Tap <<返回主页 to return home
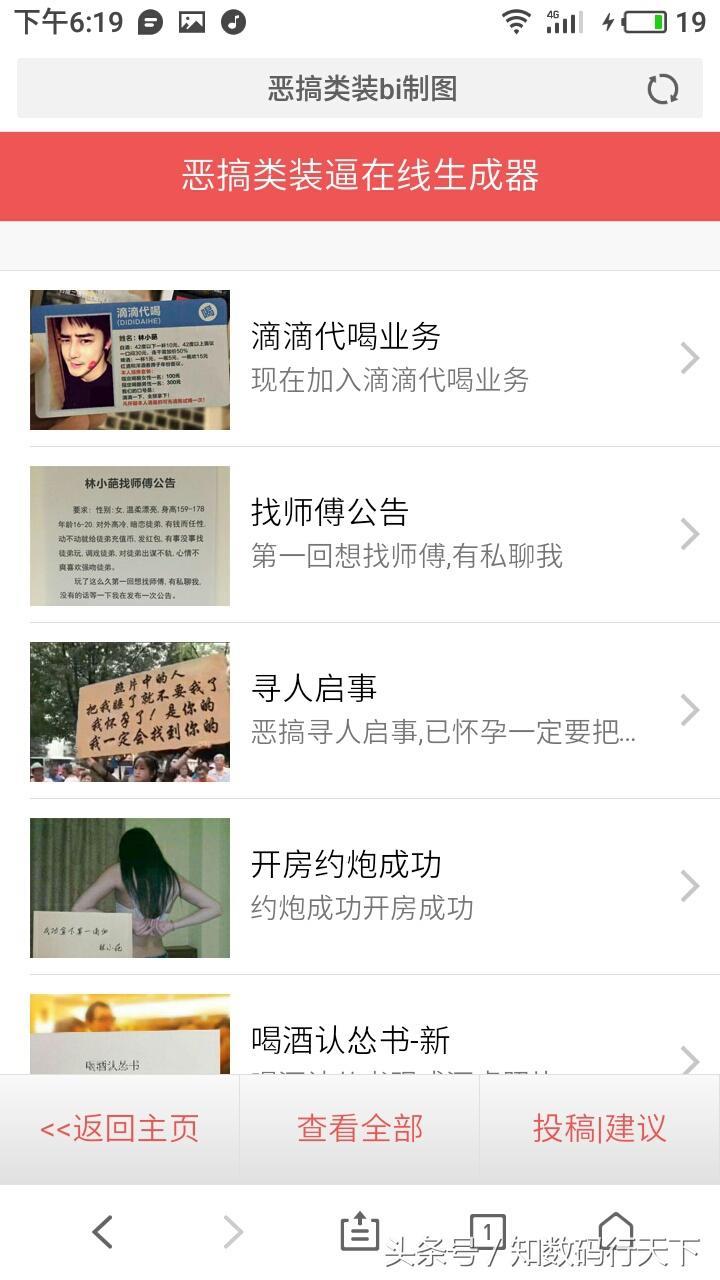 [x=119, y=1129]
